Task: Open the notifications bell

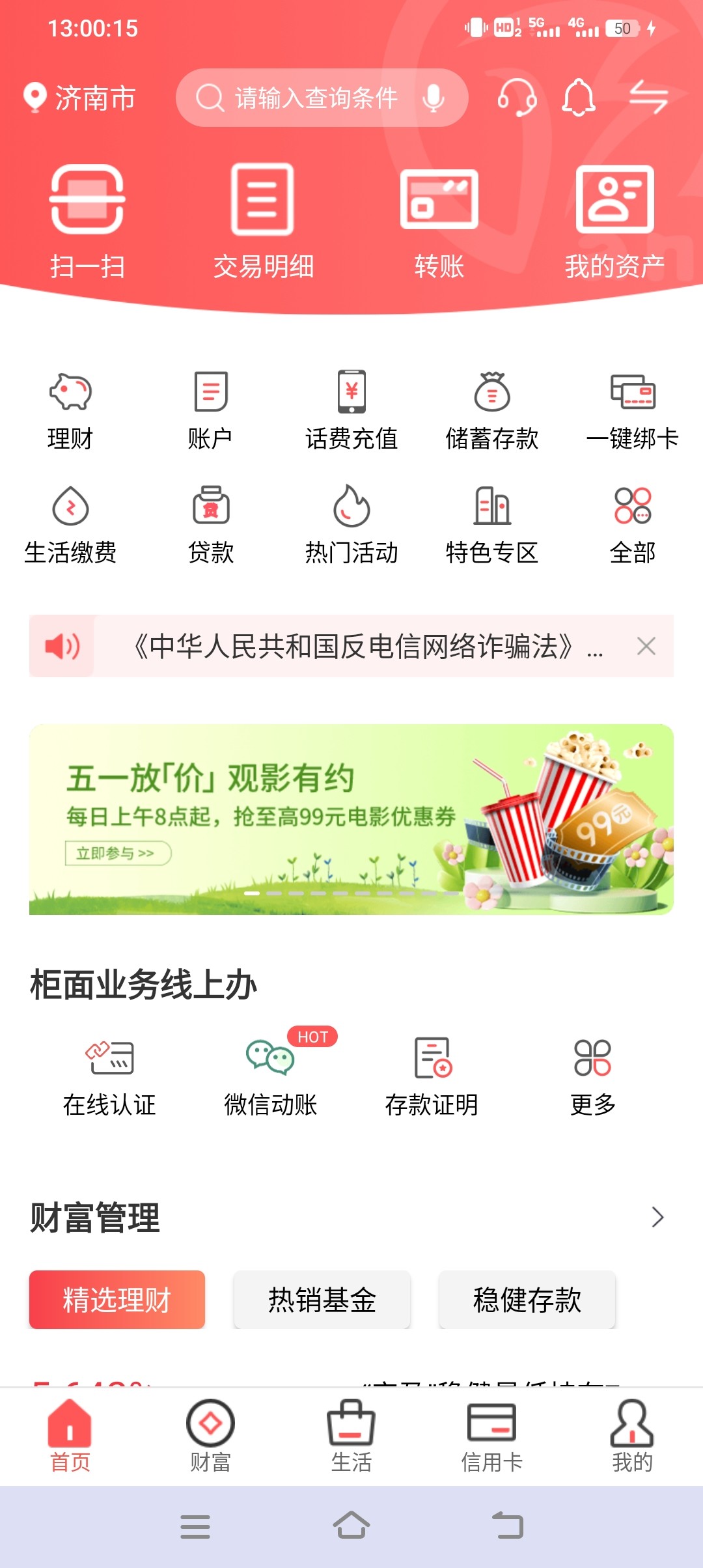Action: tap(579, 98)
